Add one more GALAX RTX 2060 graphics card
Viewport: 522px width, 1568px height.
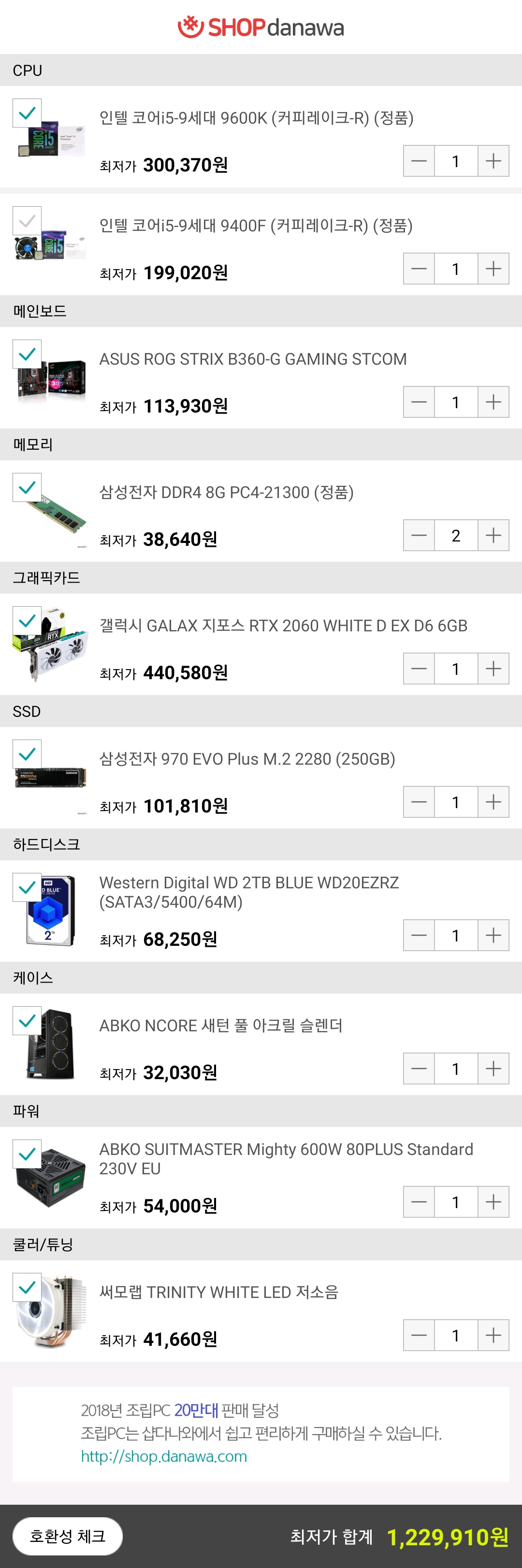(493, 669)
